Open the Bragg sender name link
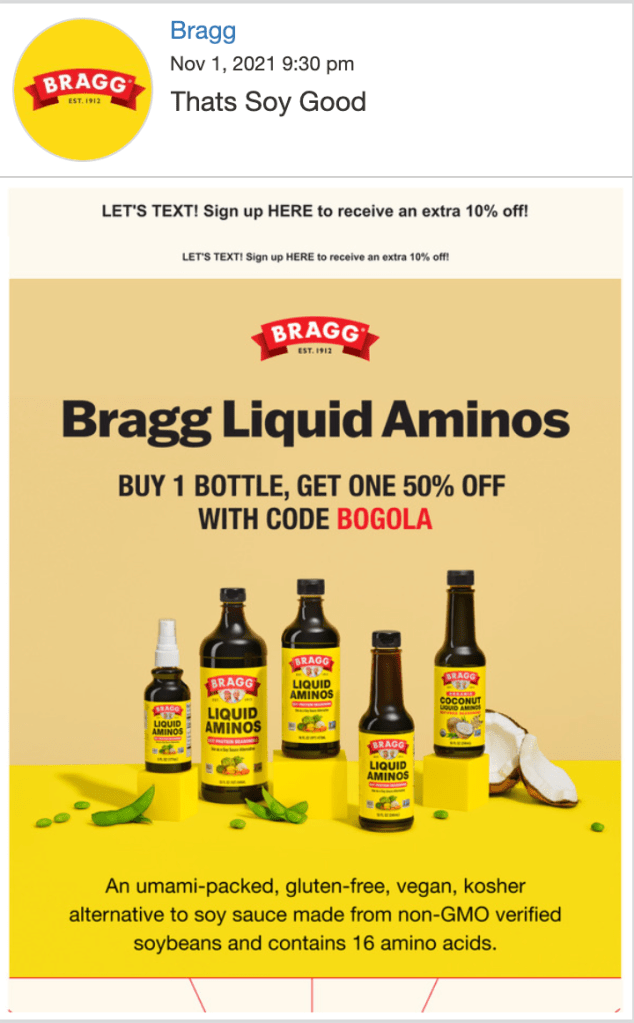Viewport: 634px width, 1023px height. tap(203, 31)
